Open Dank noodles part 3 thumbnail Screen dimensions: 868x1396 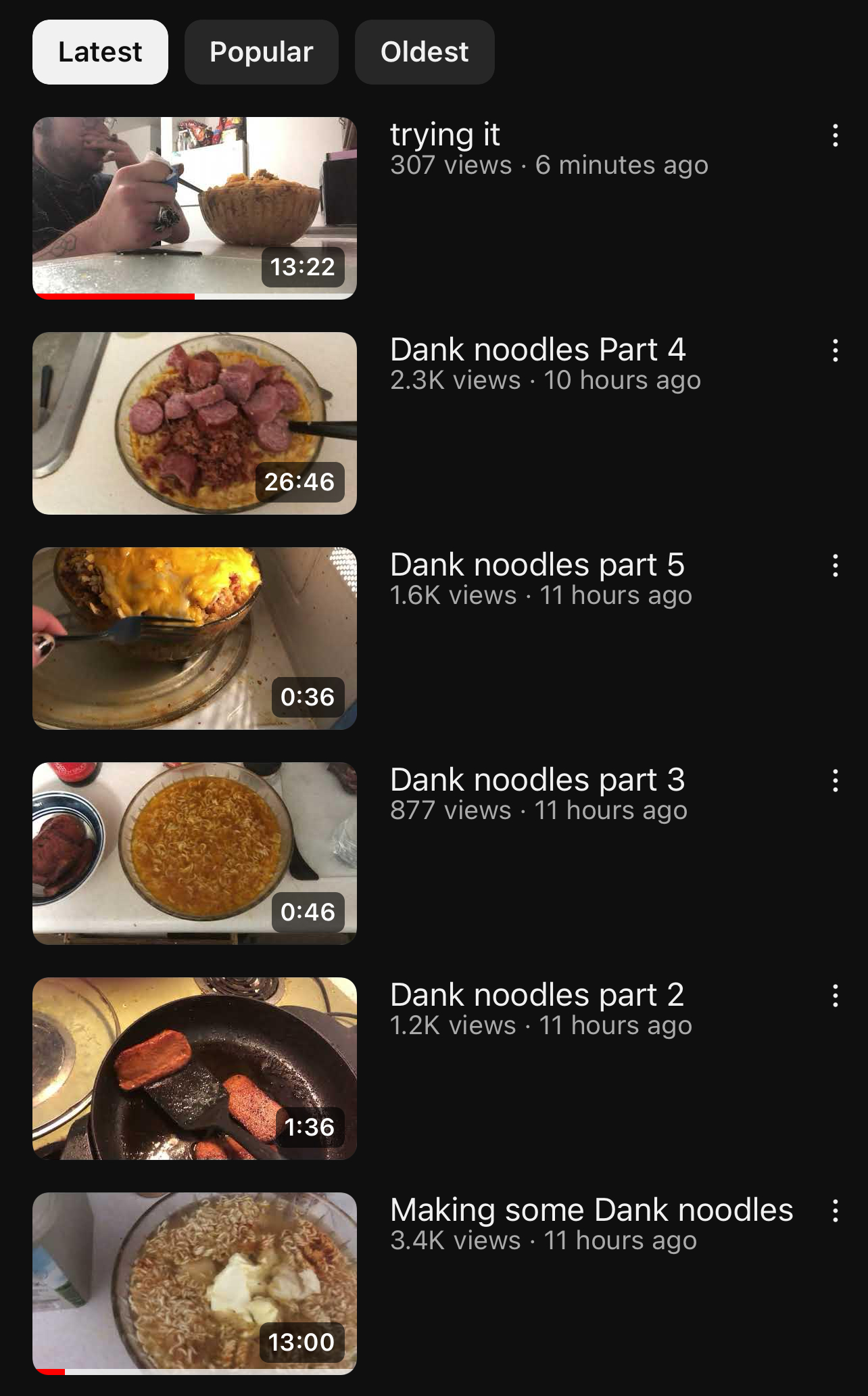(195, 854)
